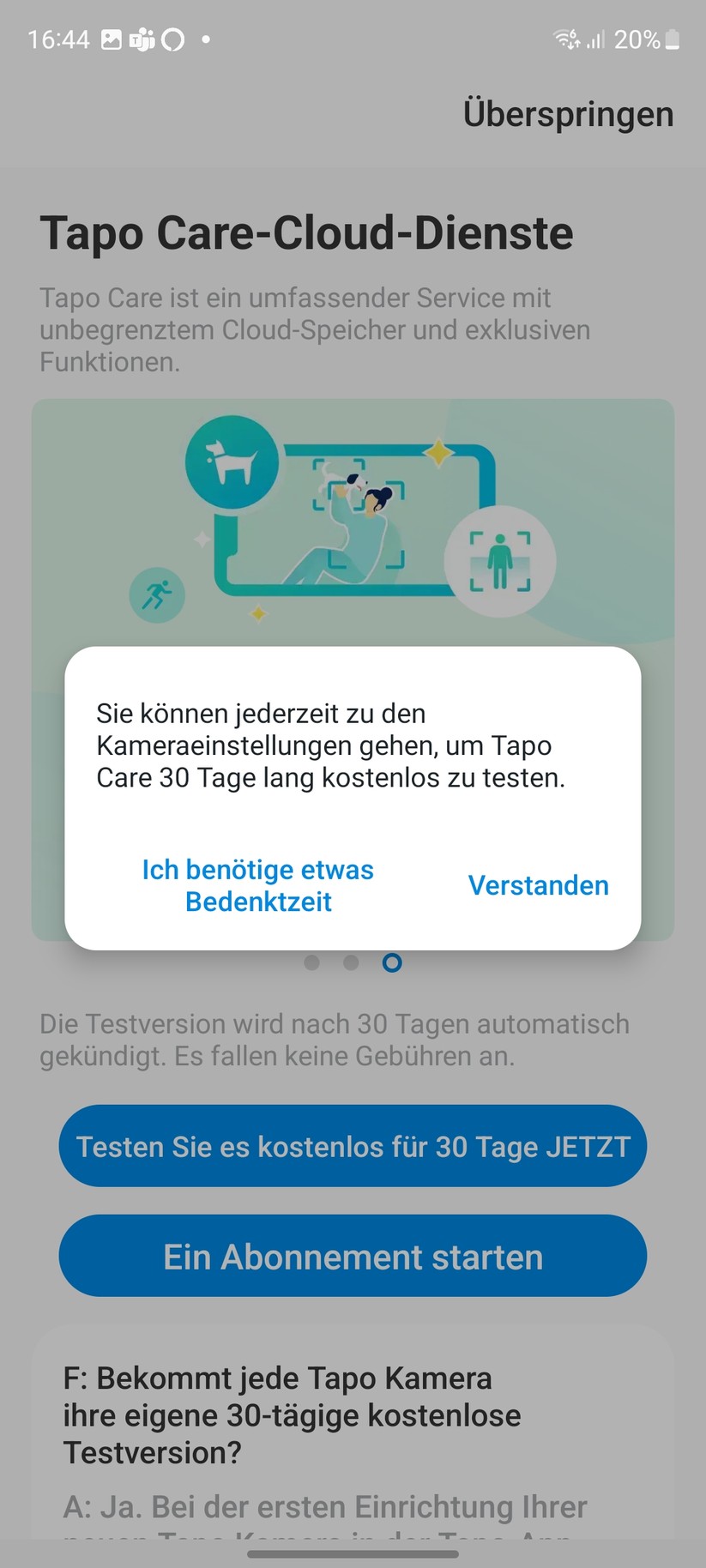Tap the person detection frame icon
This screenshot has height=1568, width=706.
click(x=500, y=561)
